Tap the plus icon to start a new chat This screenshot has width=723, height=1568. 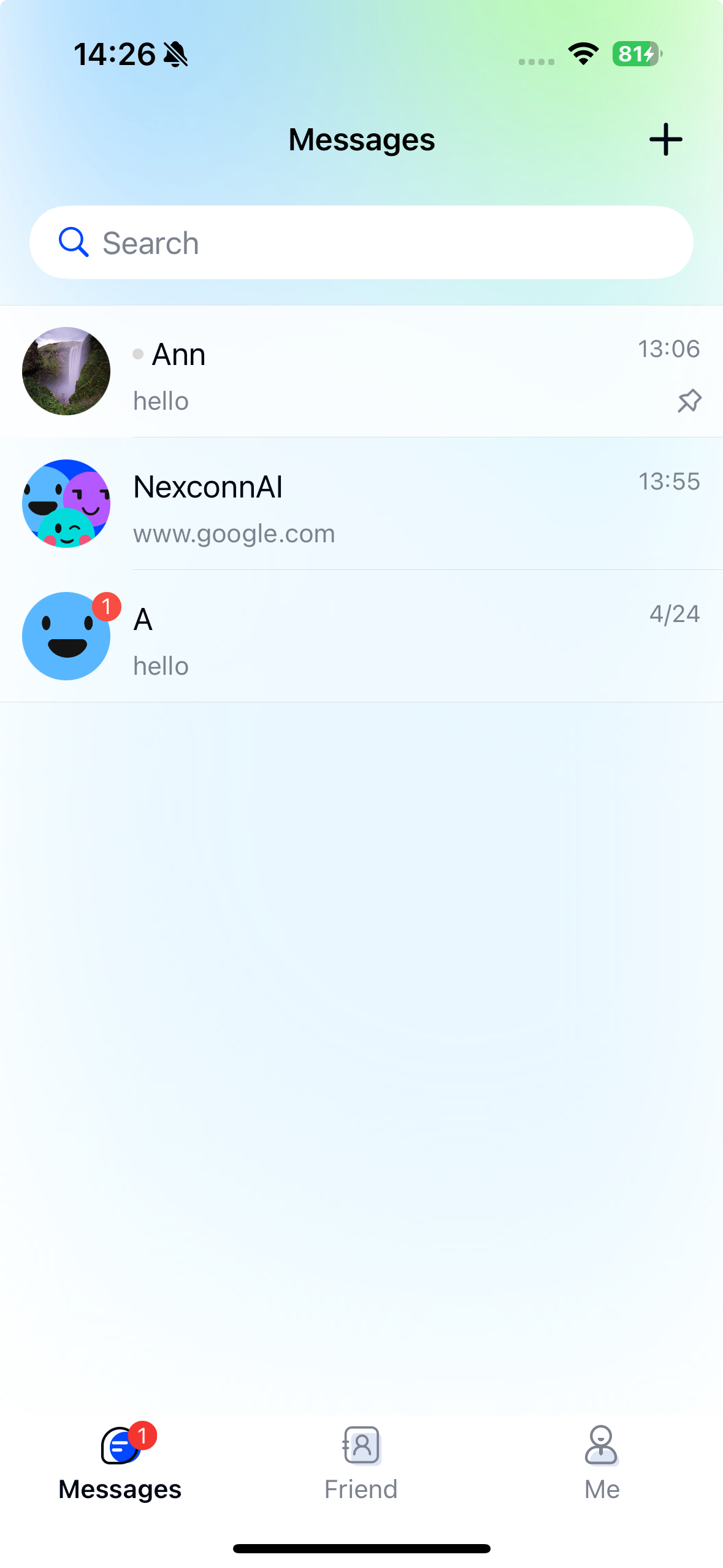point(665,140)
